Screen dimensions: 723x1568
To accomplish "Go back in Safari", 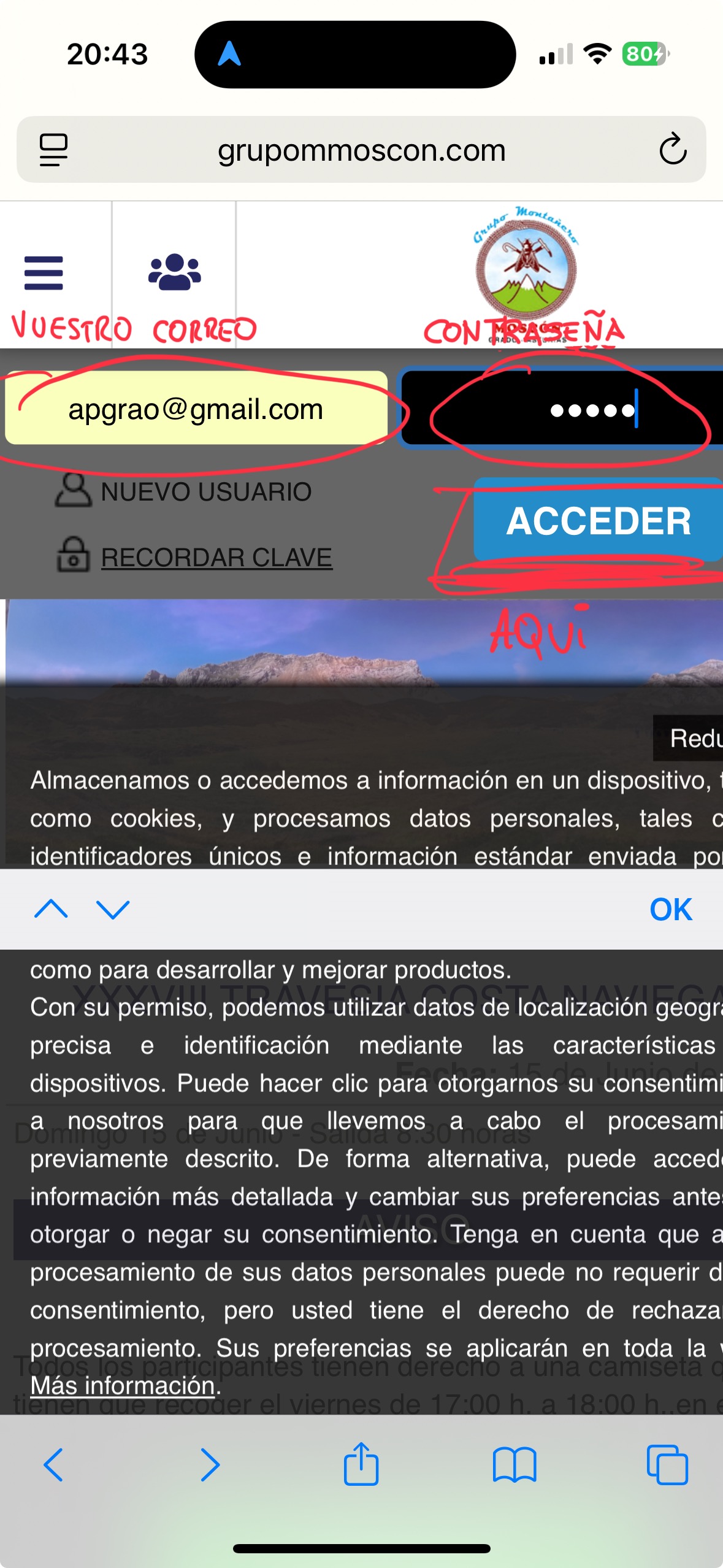I will (x=53, y=1465).
